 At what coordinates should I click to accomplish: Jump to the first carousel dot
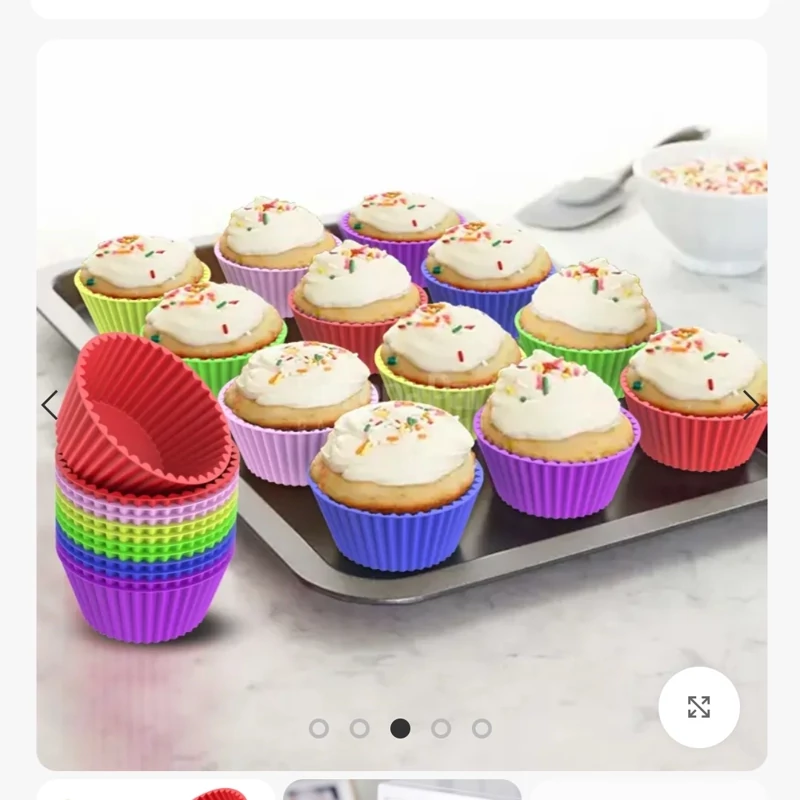(319, 728)
